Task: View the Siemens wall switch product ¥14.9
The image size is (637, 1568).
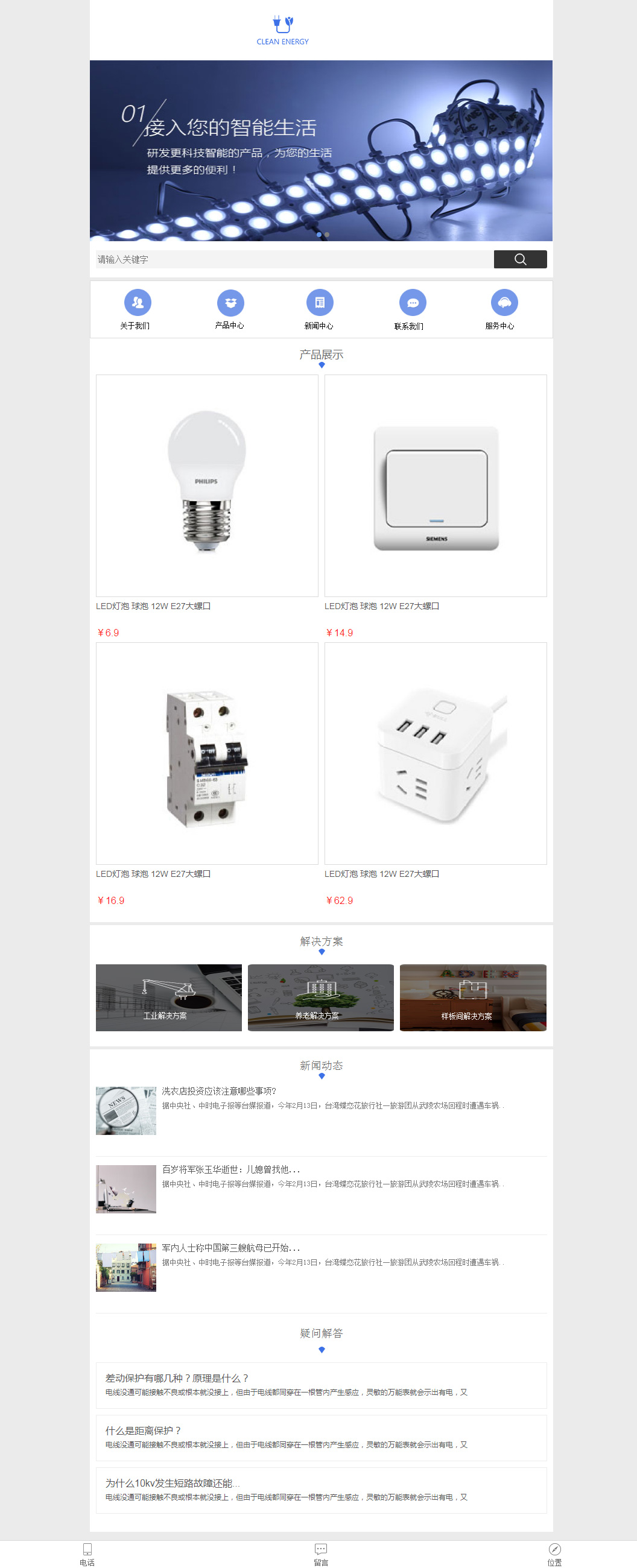Action: (436, 485)
